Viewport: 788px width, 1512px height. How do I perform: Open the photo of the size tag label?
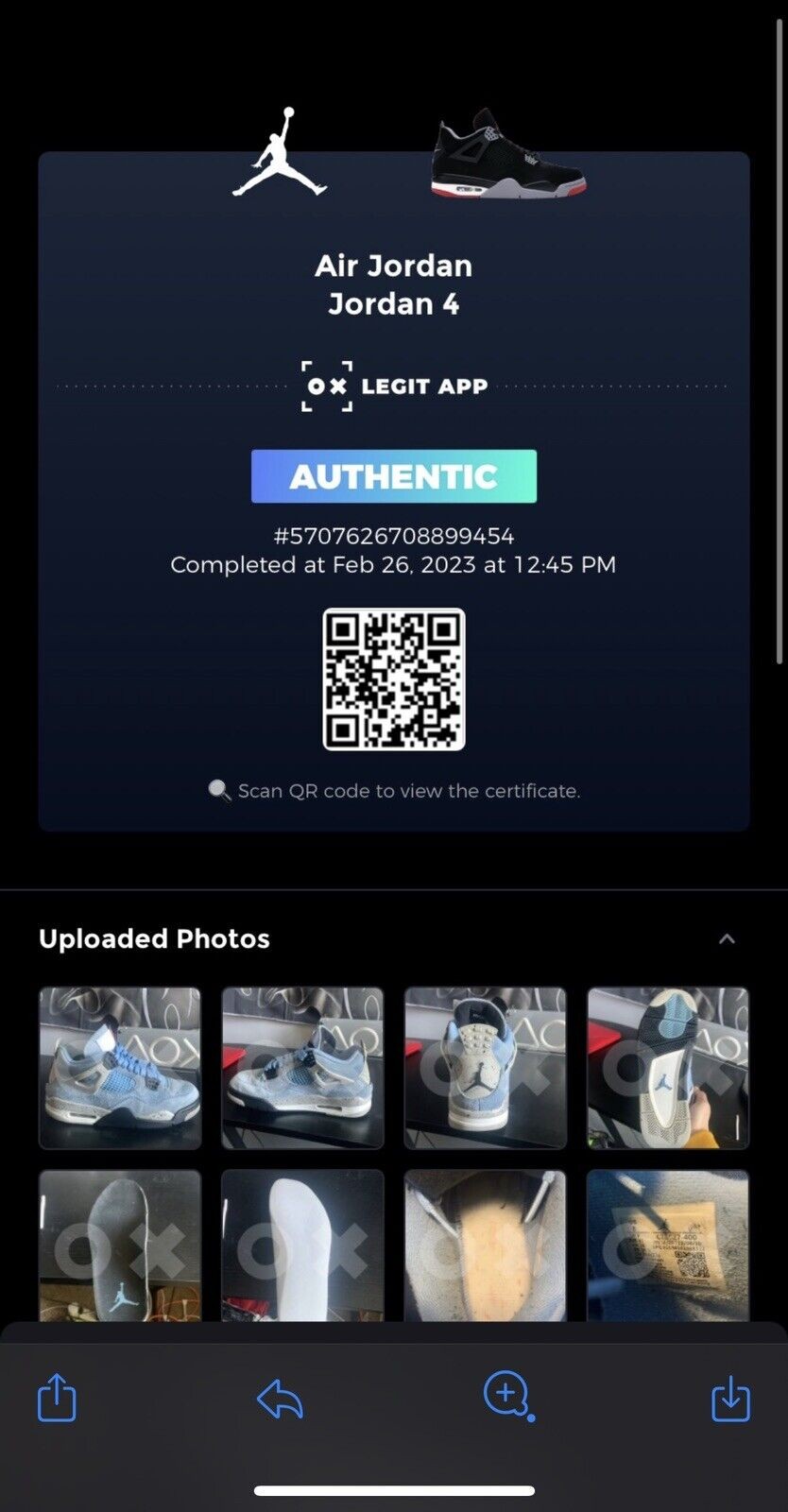tap(668, 1246)
